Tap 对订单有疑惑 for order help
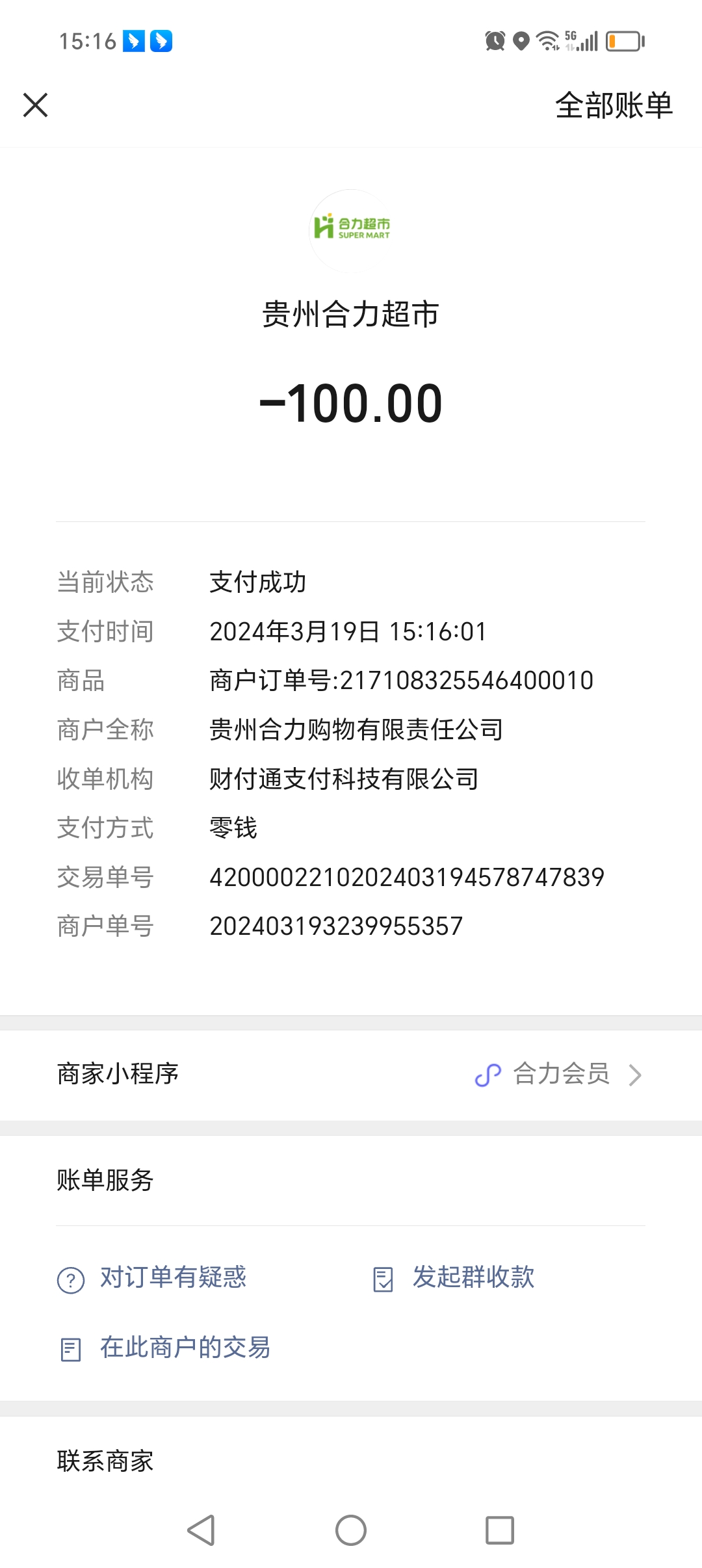702x1568 pixels. point(153,1278)
